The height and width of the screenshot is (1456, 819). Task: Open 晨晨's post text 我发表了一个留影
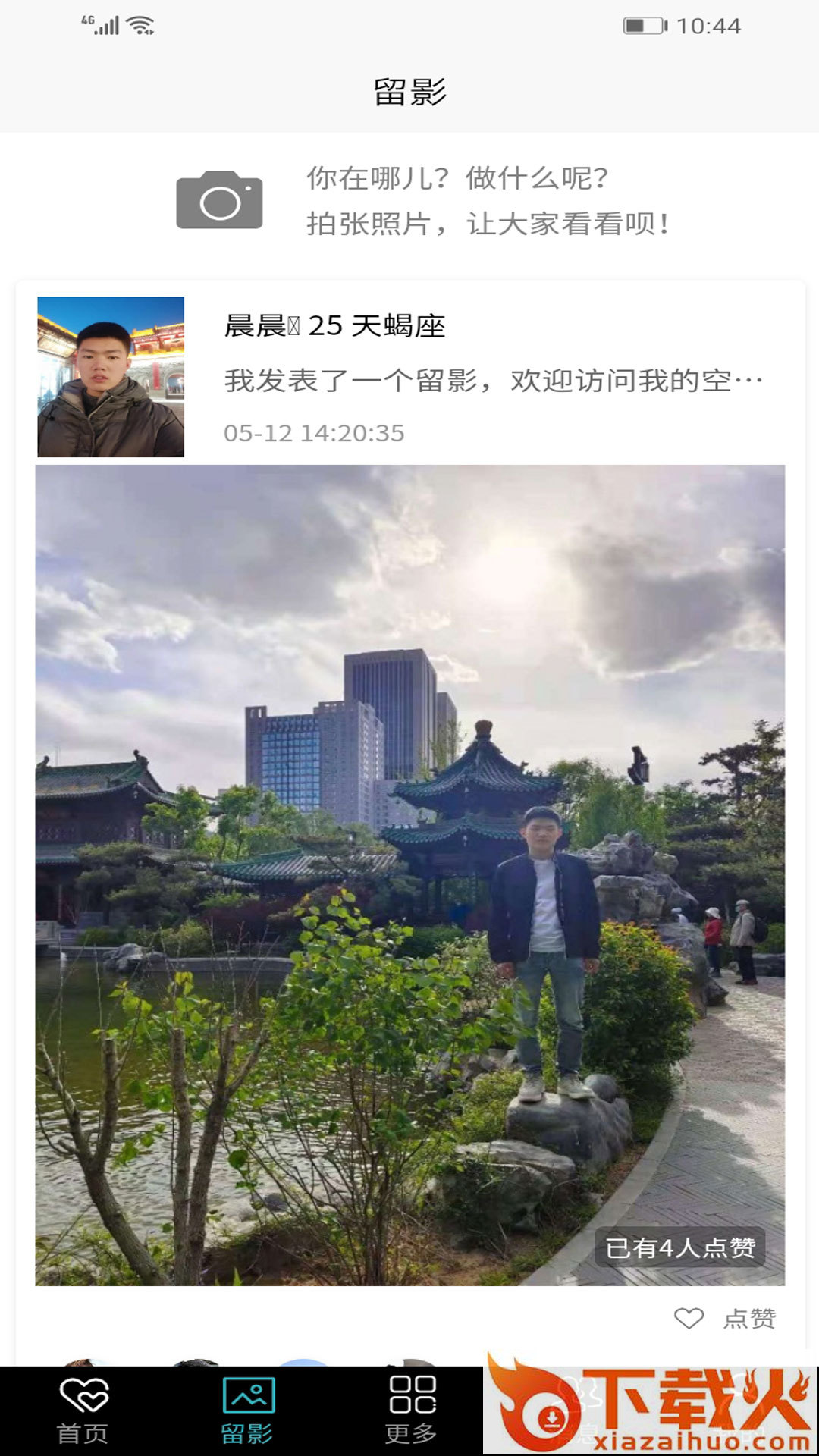pos(493,381)
